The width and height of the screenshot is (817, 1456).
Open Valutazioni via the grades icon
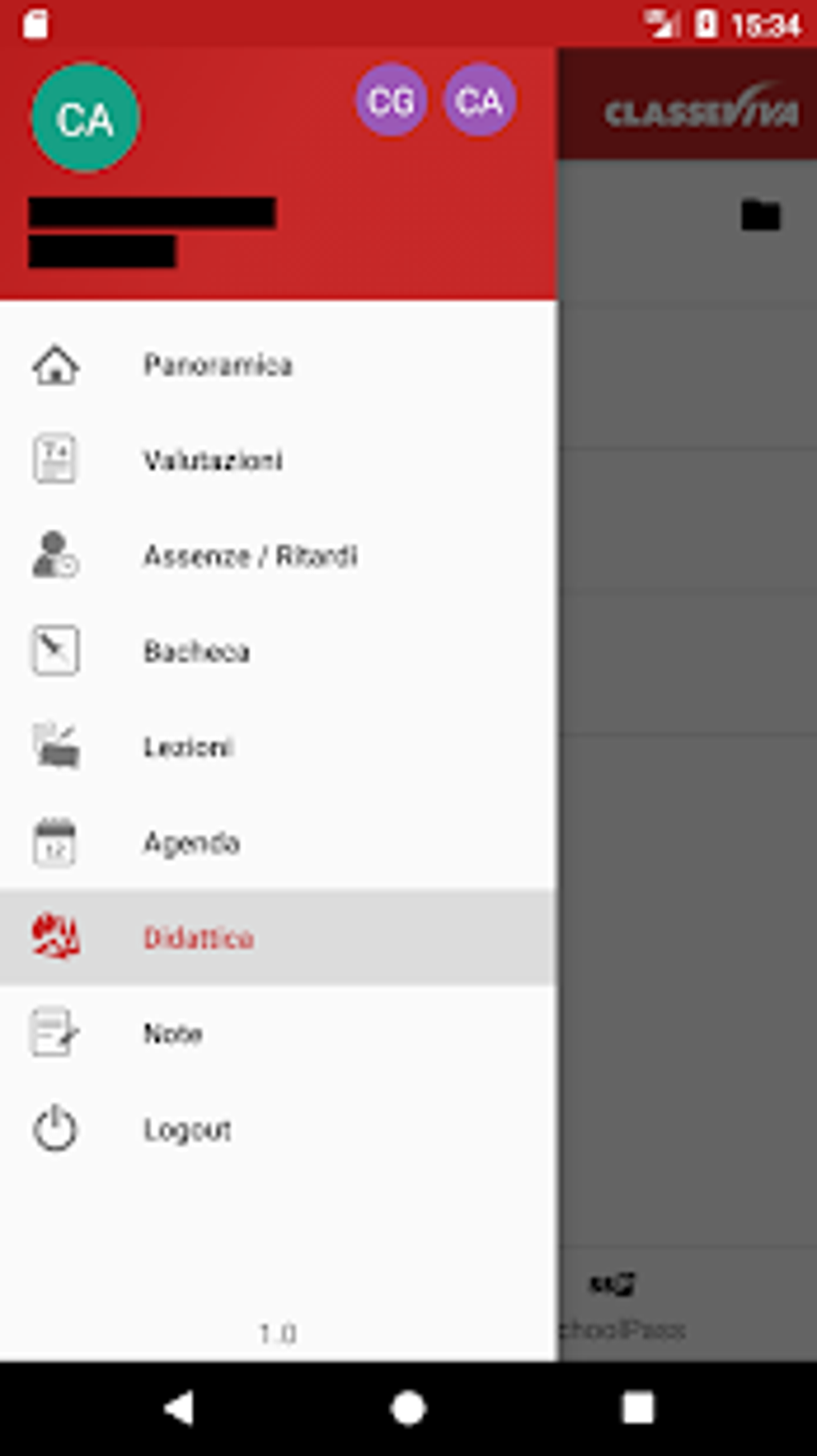click(54, 459)
